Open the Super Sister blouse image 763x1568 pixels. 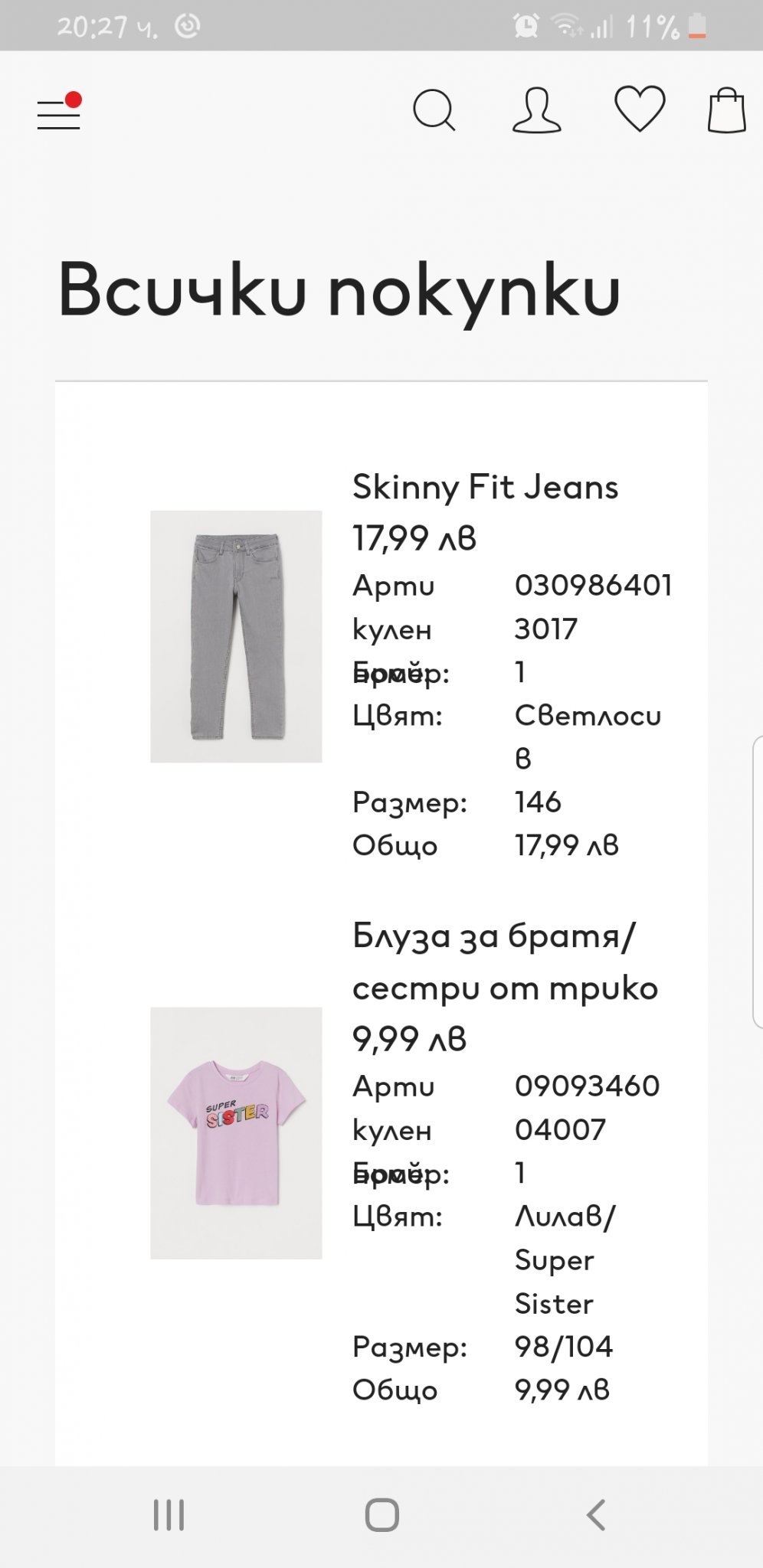coord(236,1133)
